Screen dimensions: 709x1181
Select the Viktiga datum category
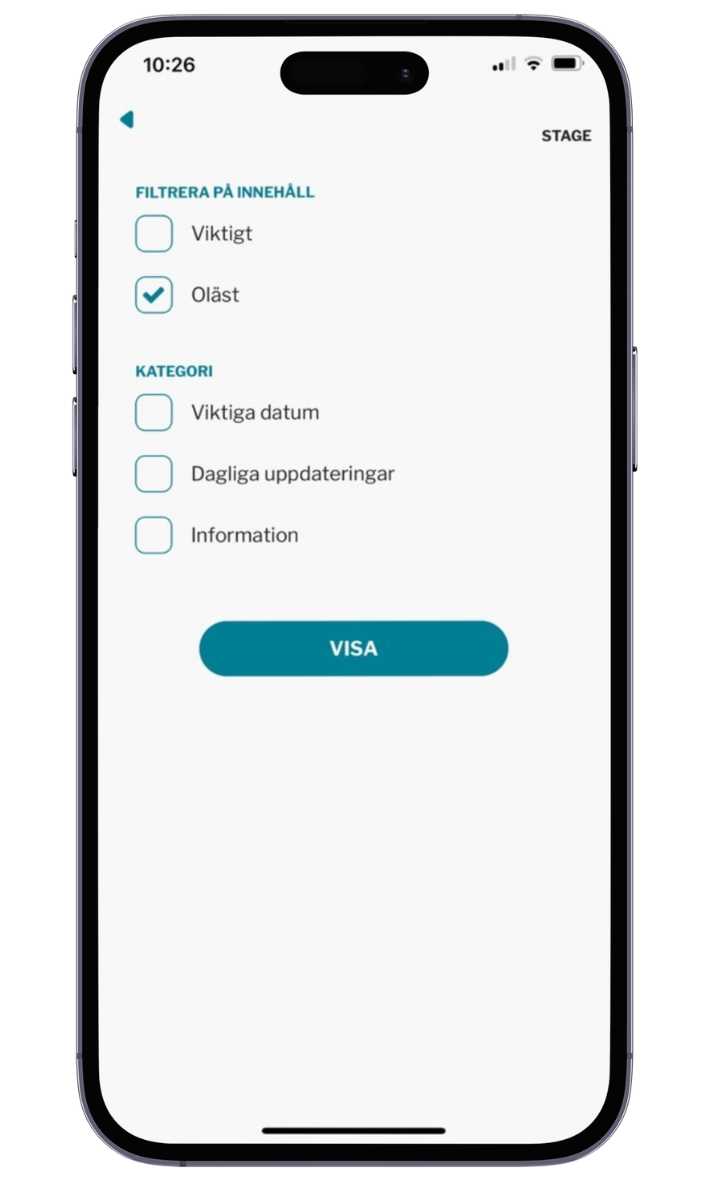coord(154,412)
